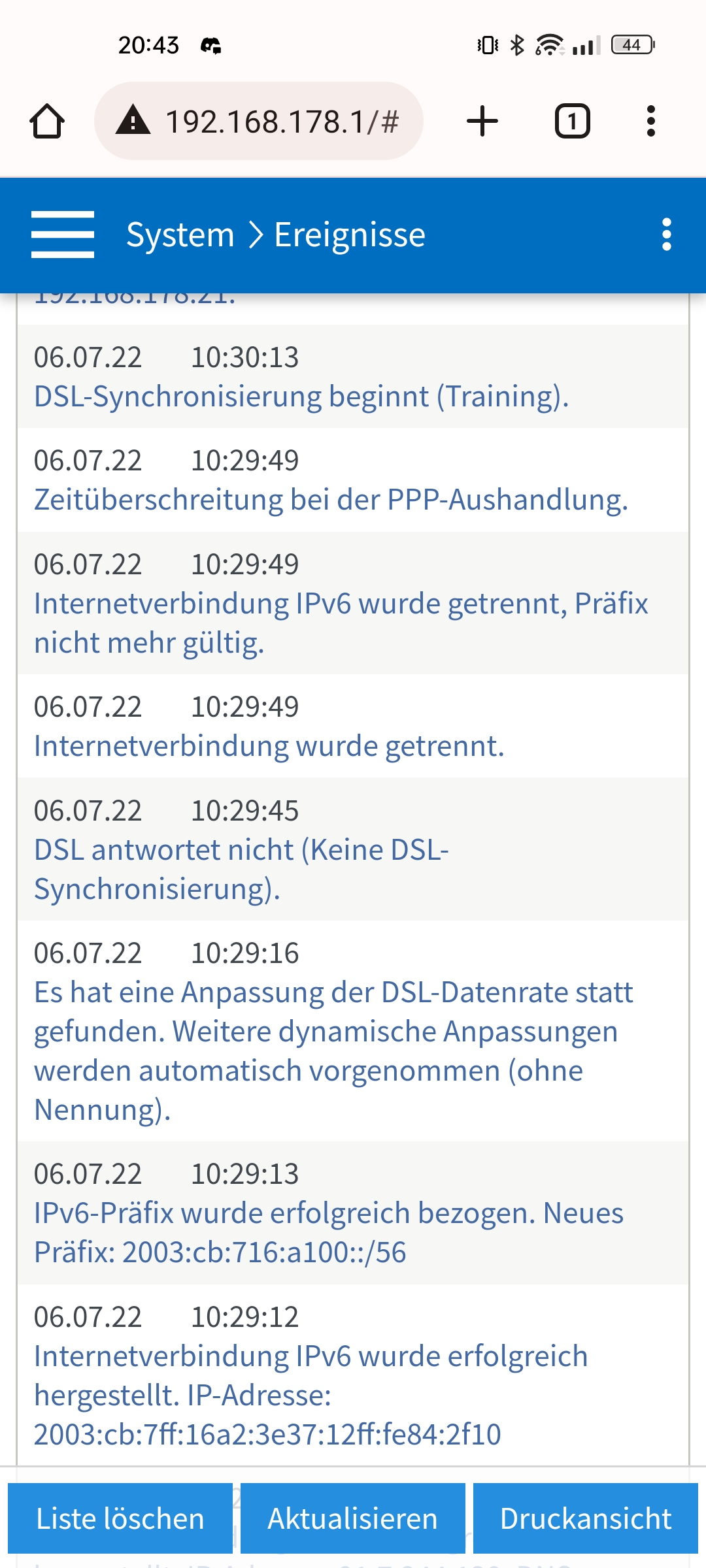Open the three-dot menu beside Ereignisse
706x1568 pixels.
(666, 235)
